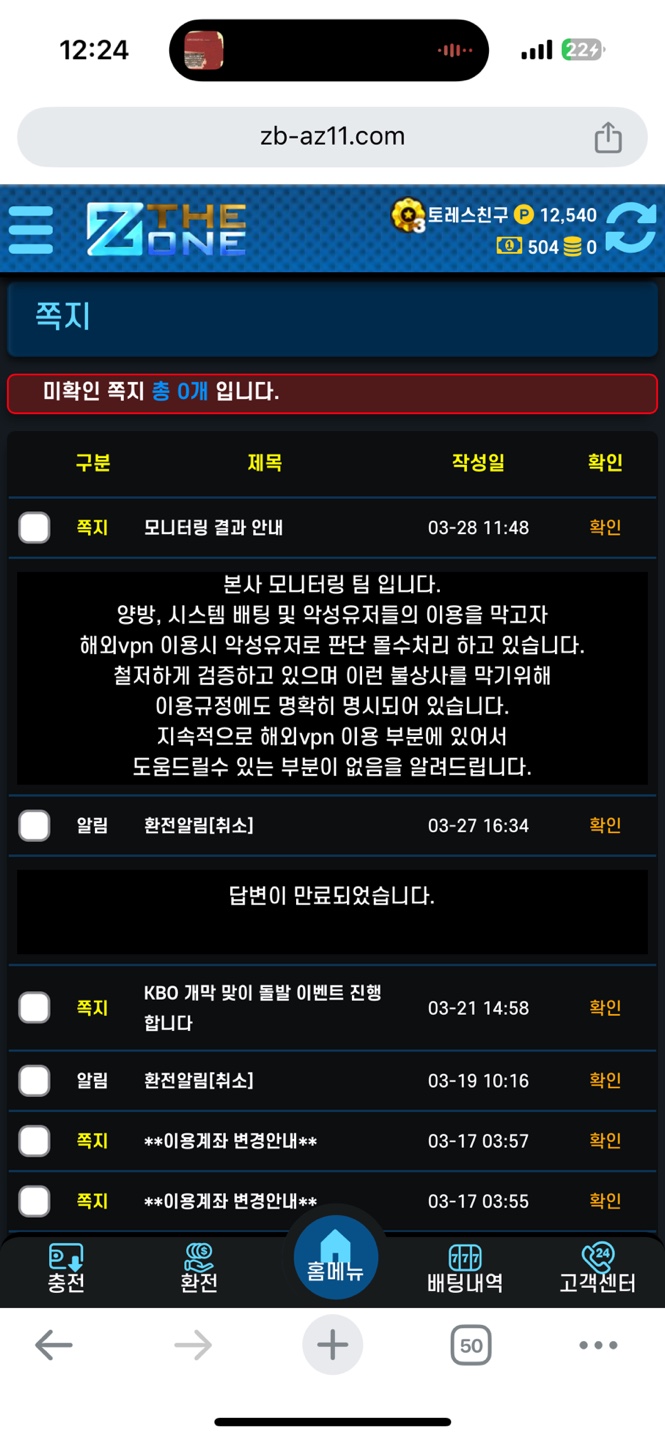Tap the zb-az11.com address bar

(332, 137)
